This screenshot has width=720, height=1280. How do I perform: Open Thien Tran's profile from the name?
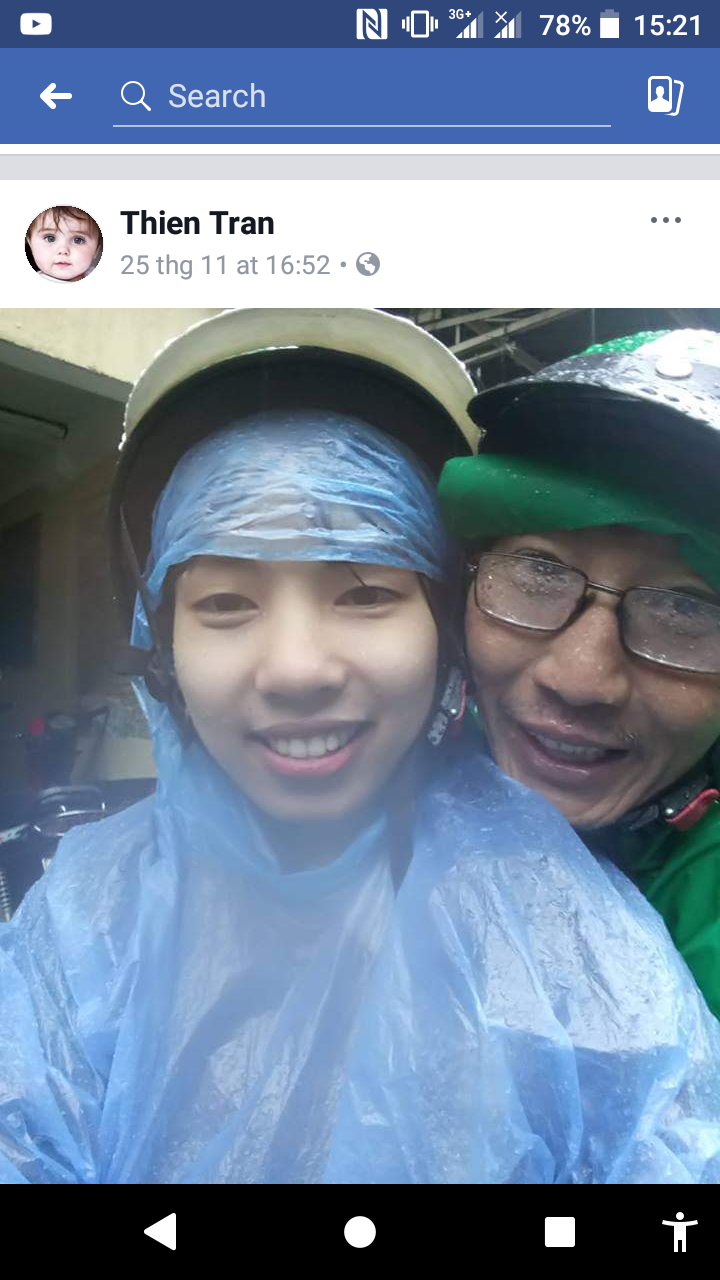tap(197, 224)
